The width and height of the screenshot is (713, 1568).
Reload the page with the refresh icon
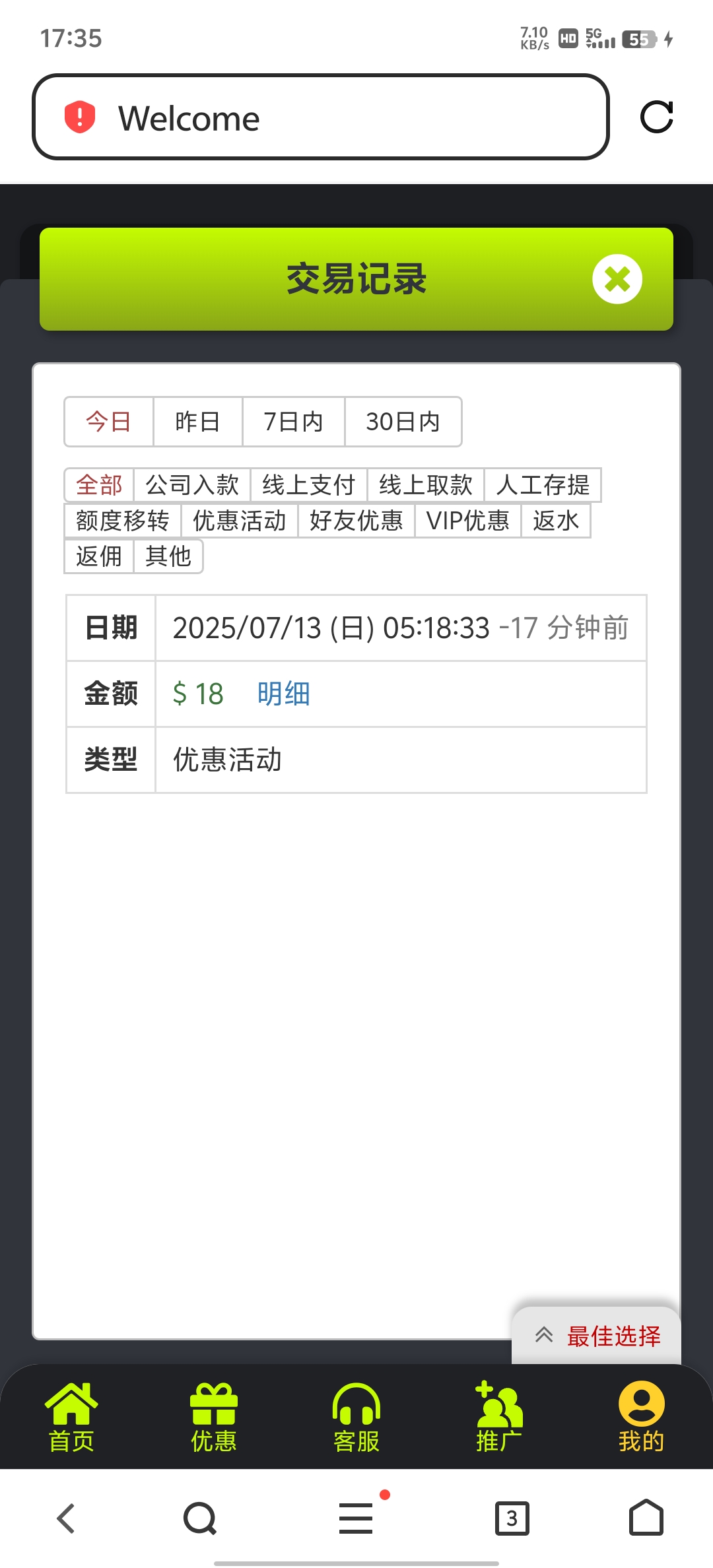[657, 117]
